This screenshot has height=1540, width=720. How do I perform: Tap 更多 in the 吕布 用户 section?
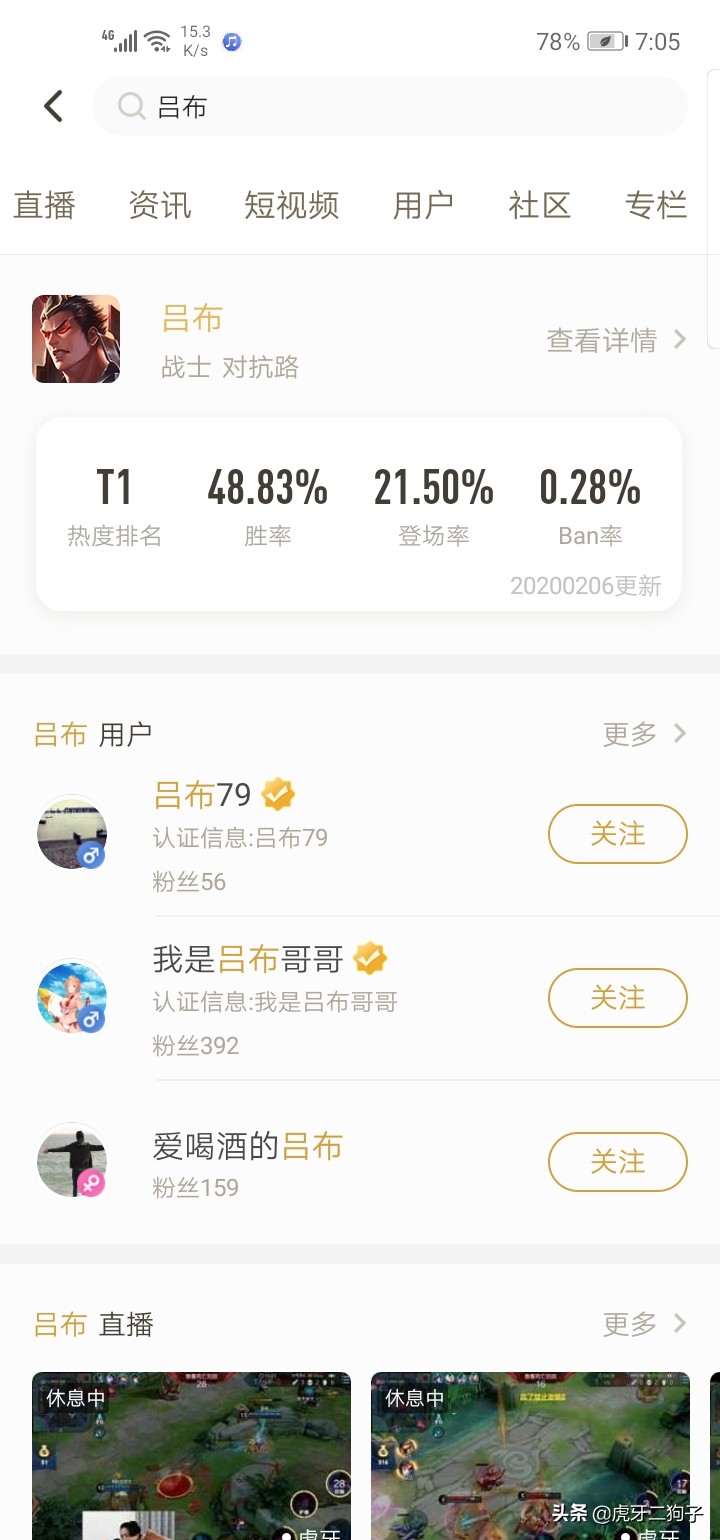[644, 734]
